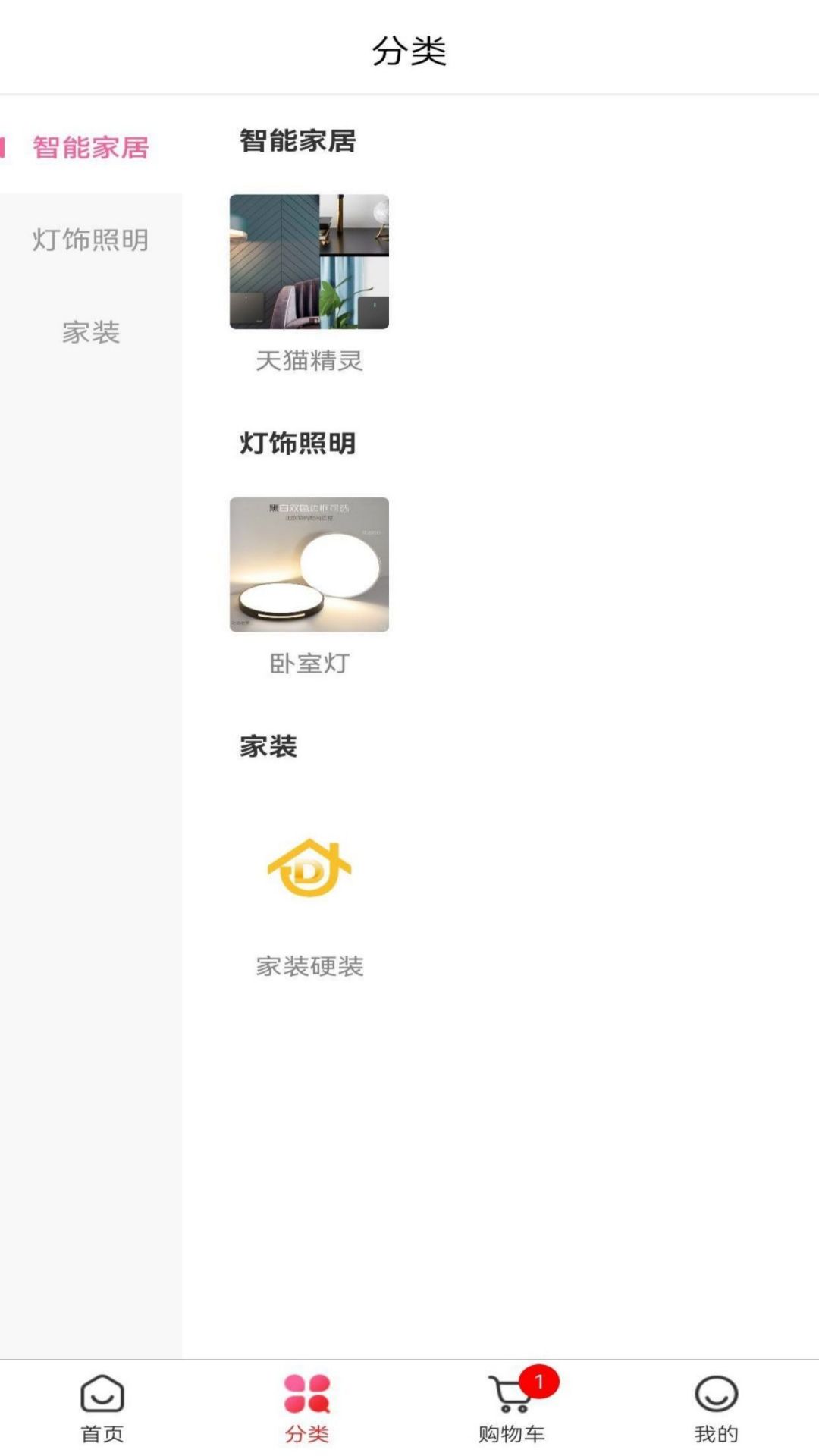Click the 天猫精灵 text label
This screenshot has height=1456, width=819.
point(309,362)
